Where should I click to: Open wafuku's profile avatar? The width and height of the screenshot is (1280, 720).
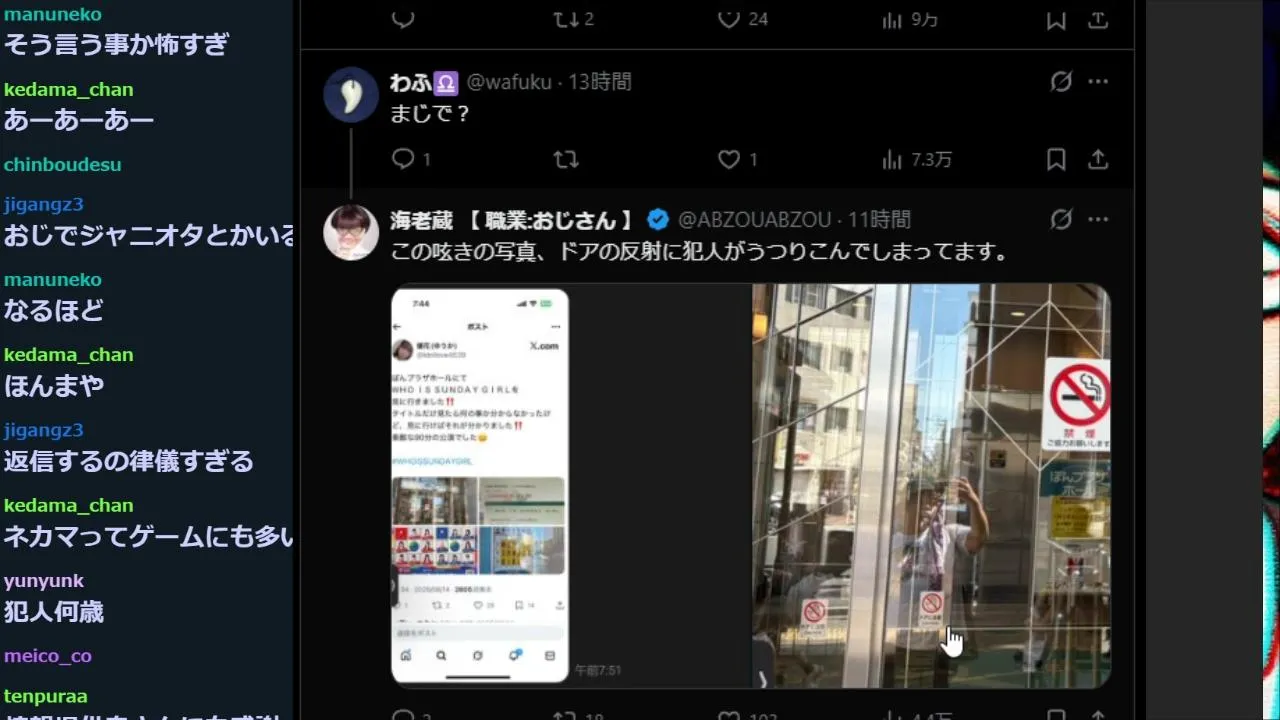coord(351,95)
